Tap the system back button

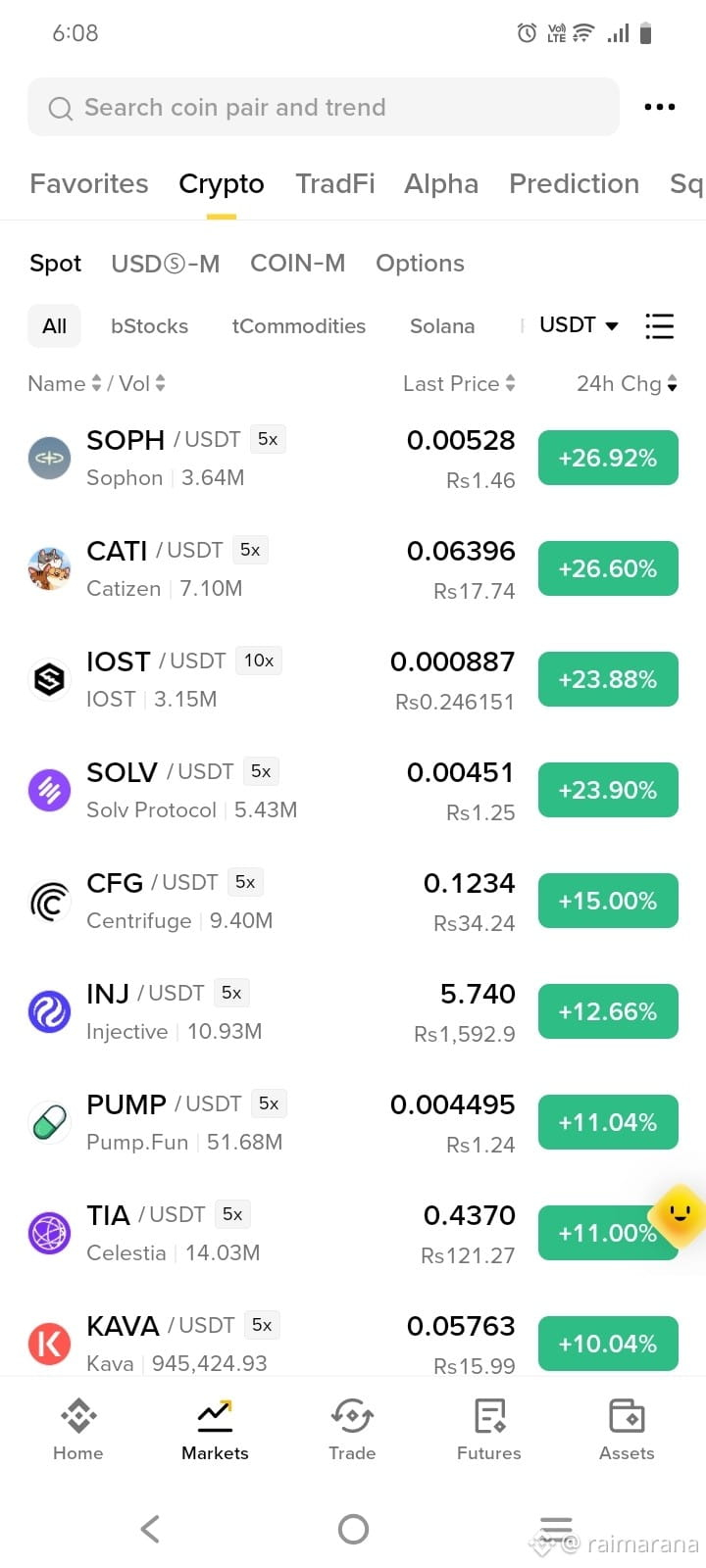(x=150, y=1529)
